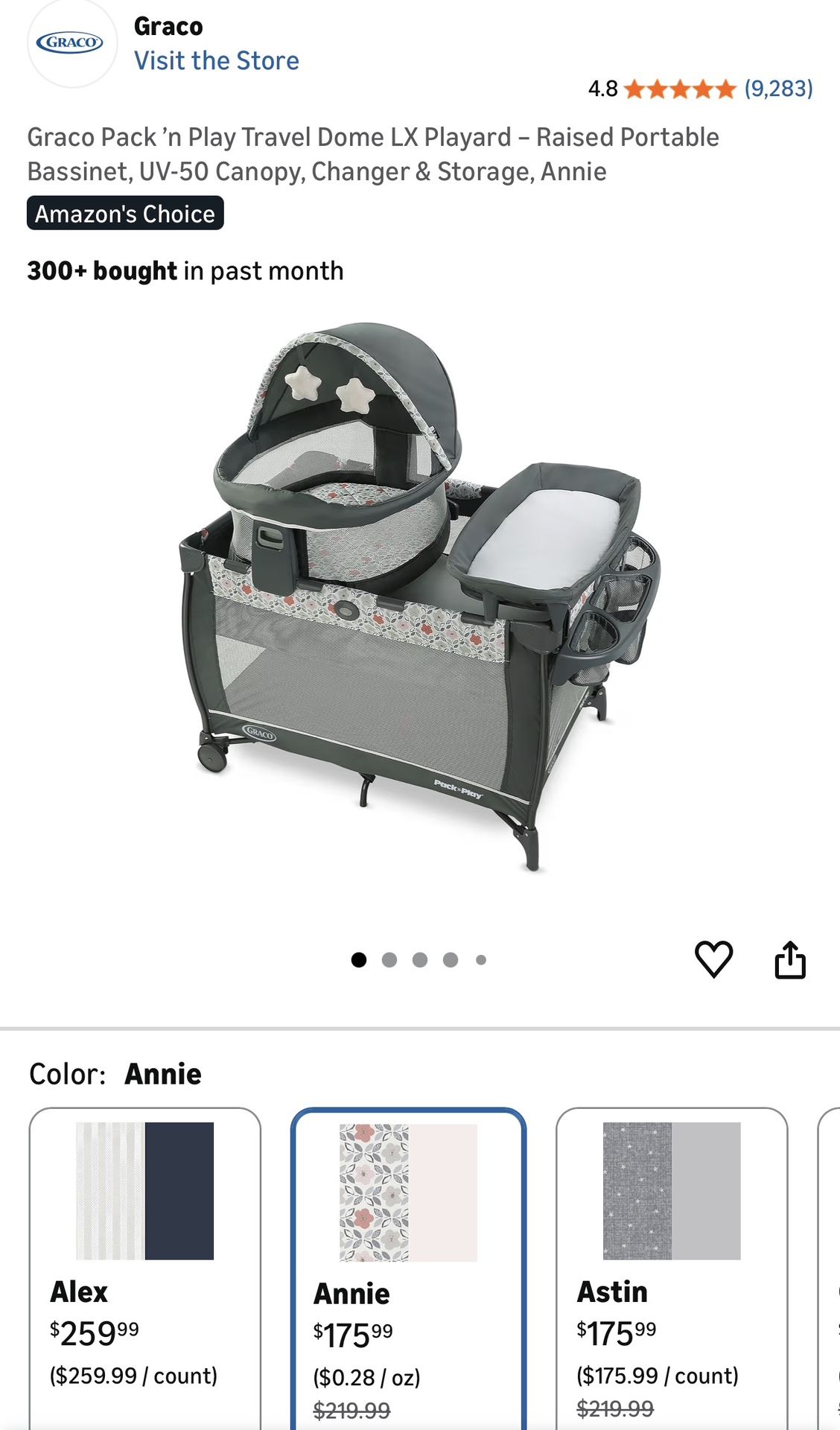The height and width of the screenshot is (1430, 840).
Task: Select the last carousel dot
Action: tap(480, 960)
